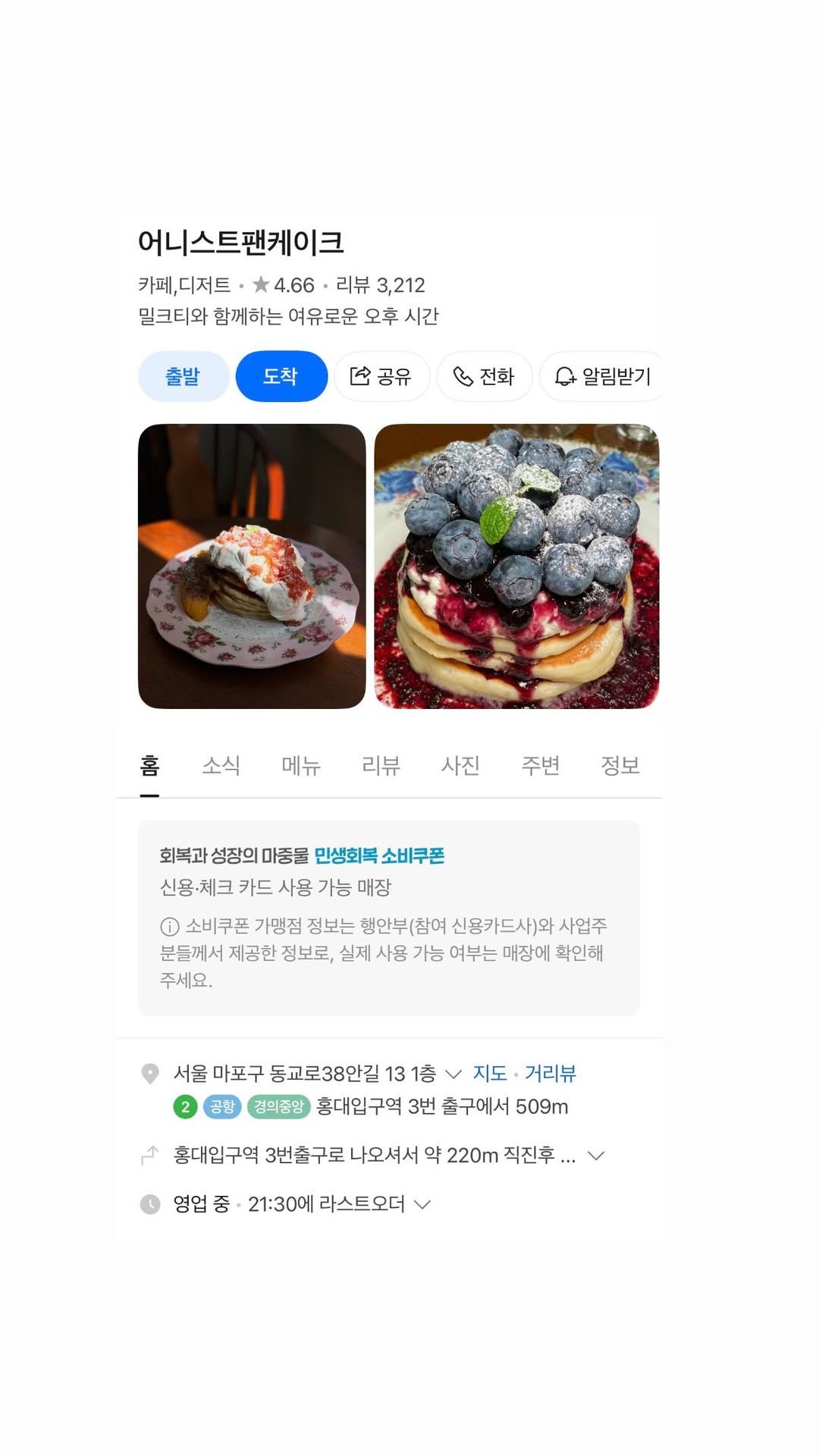Set 어니스트팬케이크 as departure with 출발

183,376
